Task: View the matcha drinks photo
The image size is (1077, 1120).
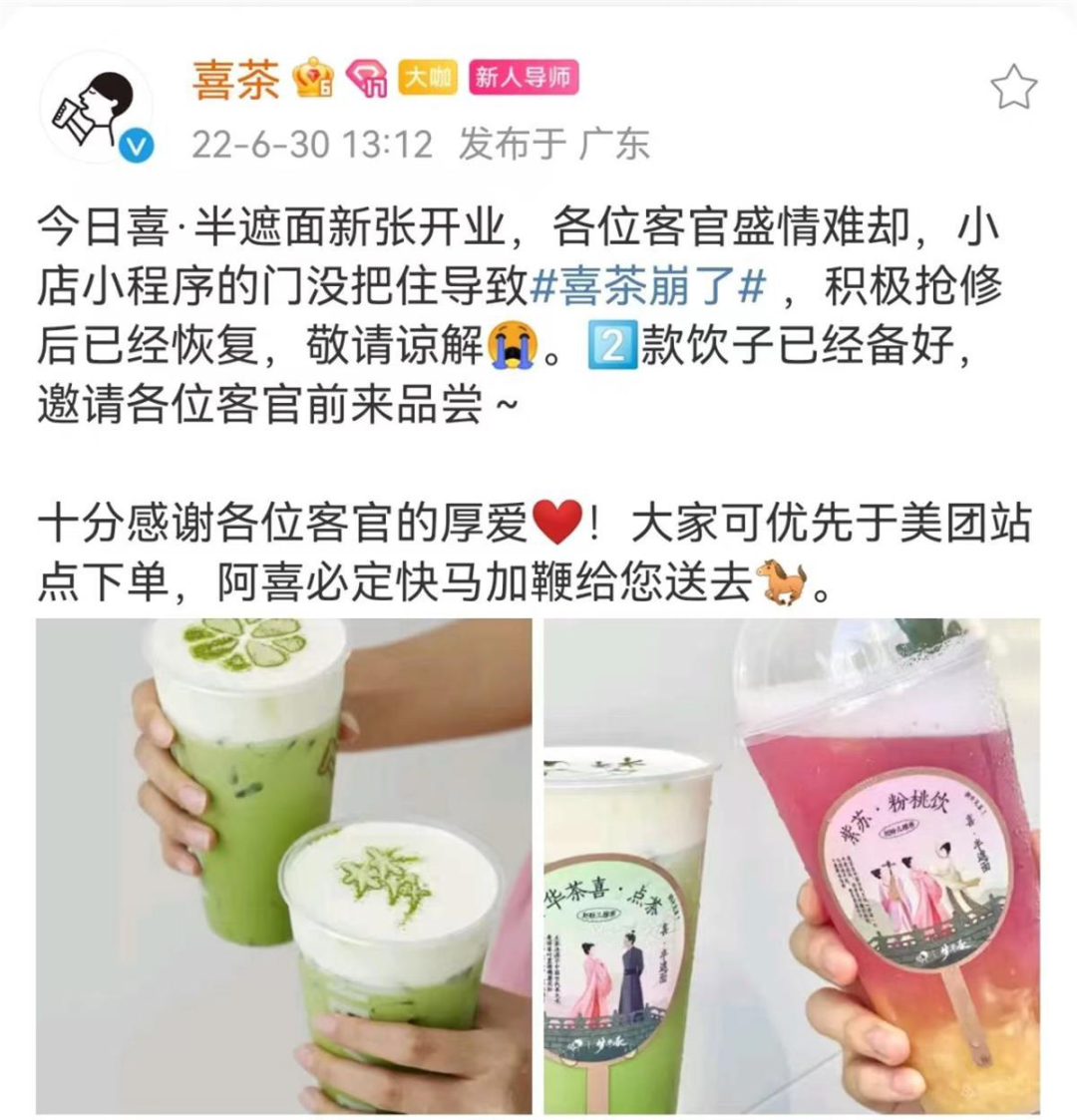Action: (284, 866)
